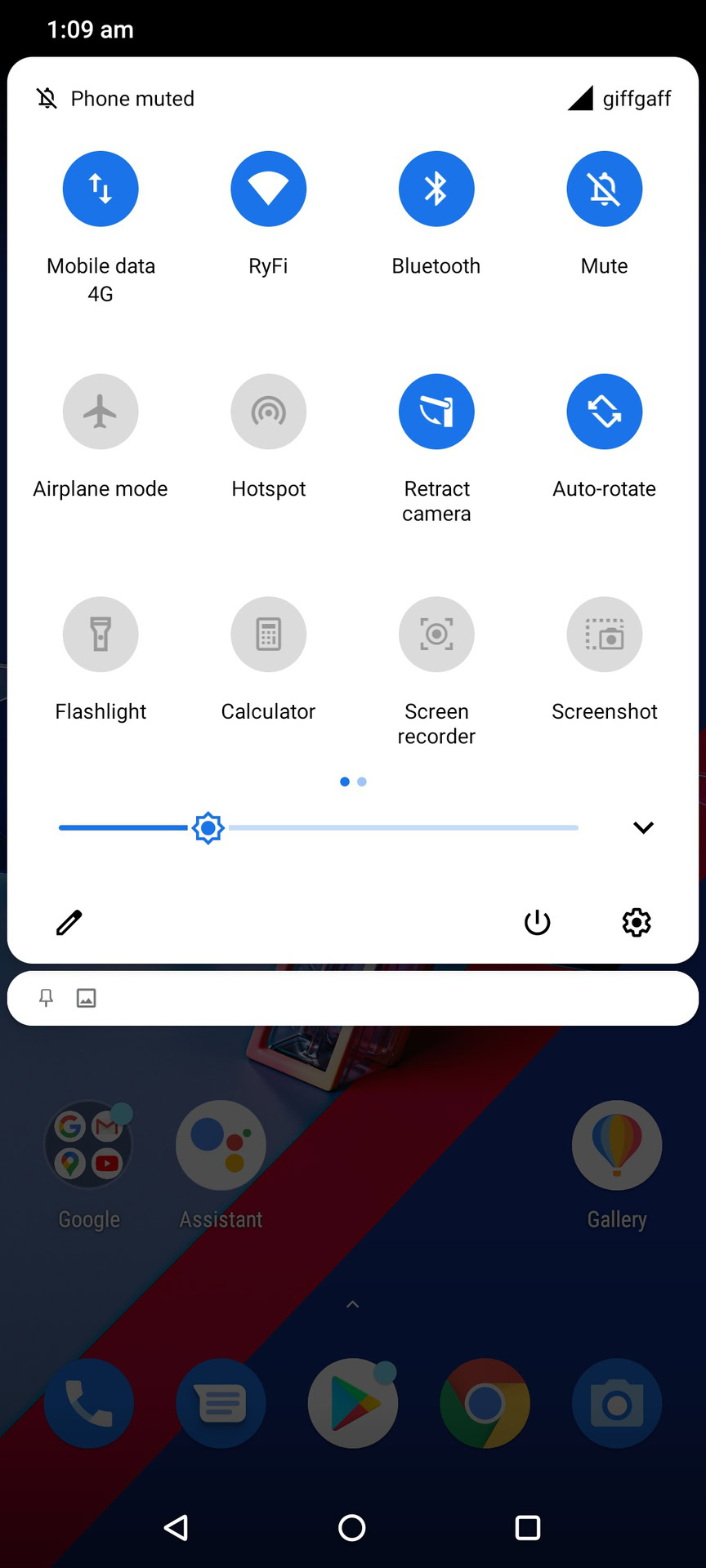Toggle the Mute tile
706x1568 pixels.
point(605,189)
